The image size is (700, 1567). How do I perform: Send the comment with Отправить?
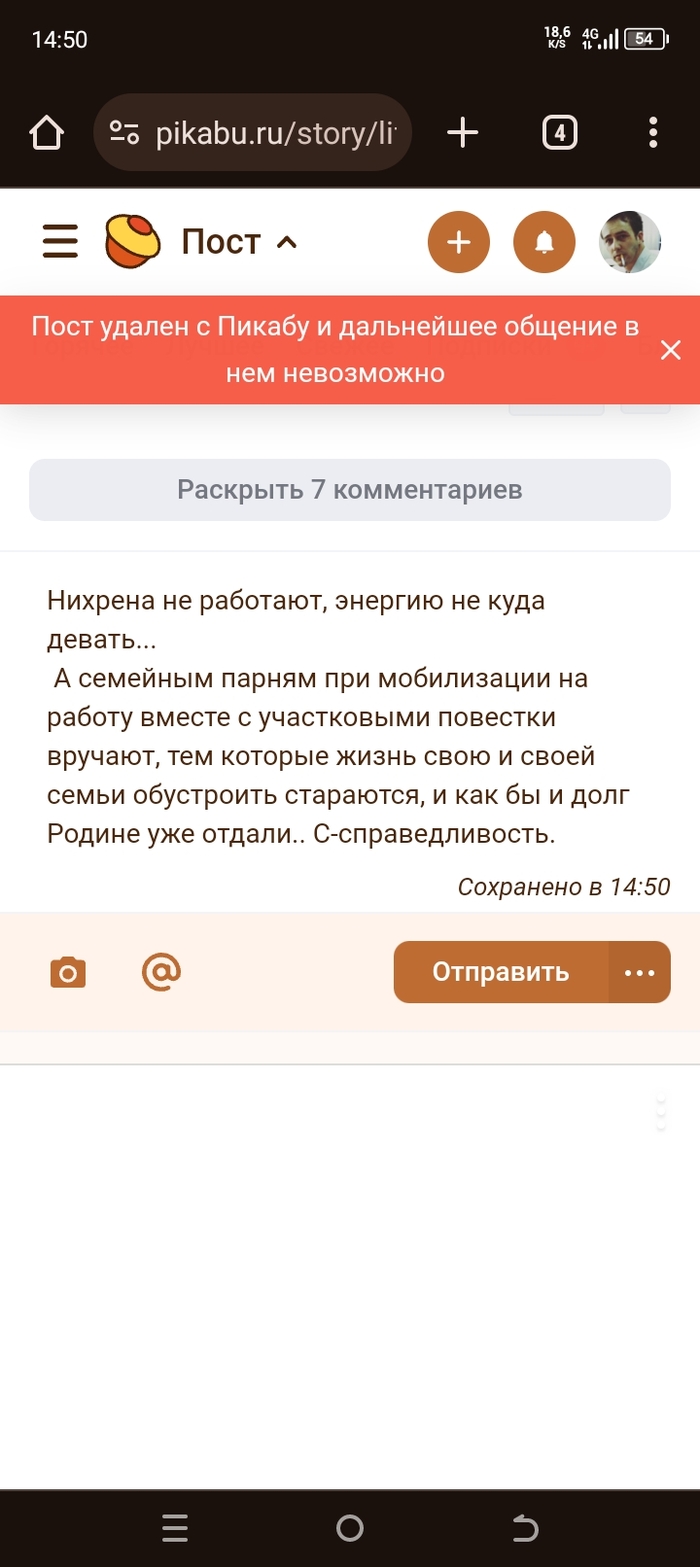click(x=500, y=972)
